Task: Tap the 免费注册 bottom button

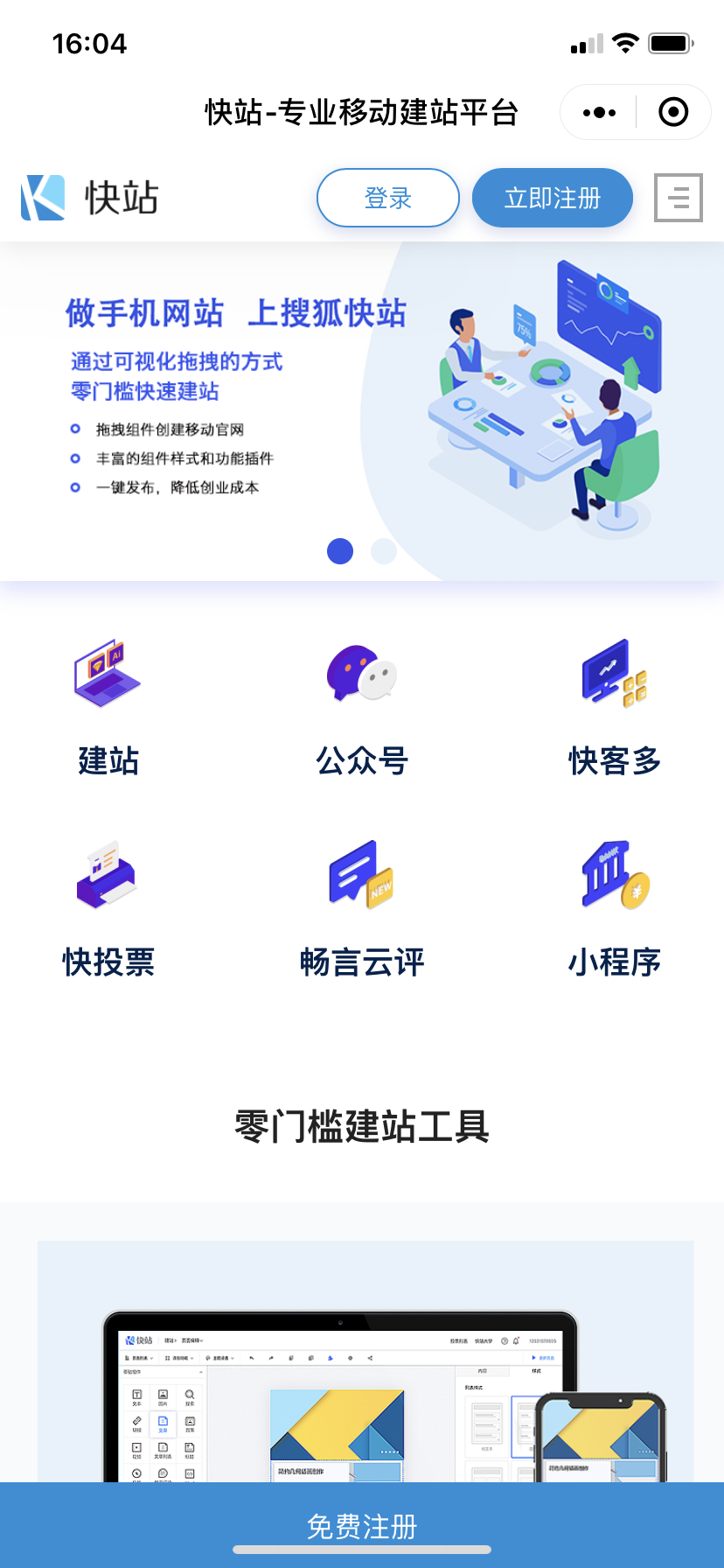Action: [362, 1526]
